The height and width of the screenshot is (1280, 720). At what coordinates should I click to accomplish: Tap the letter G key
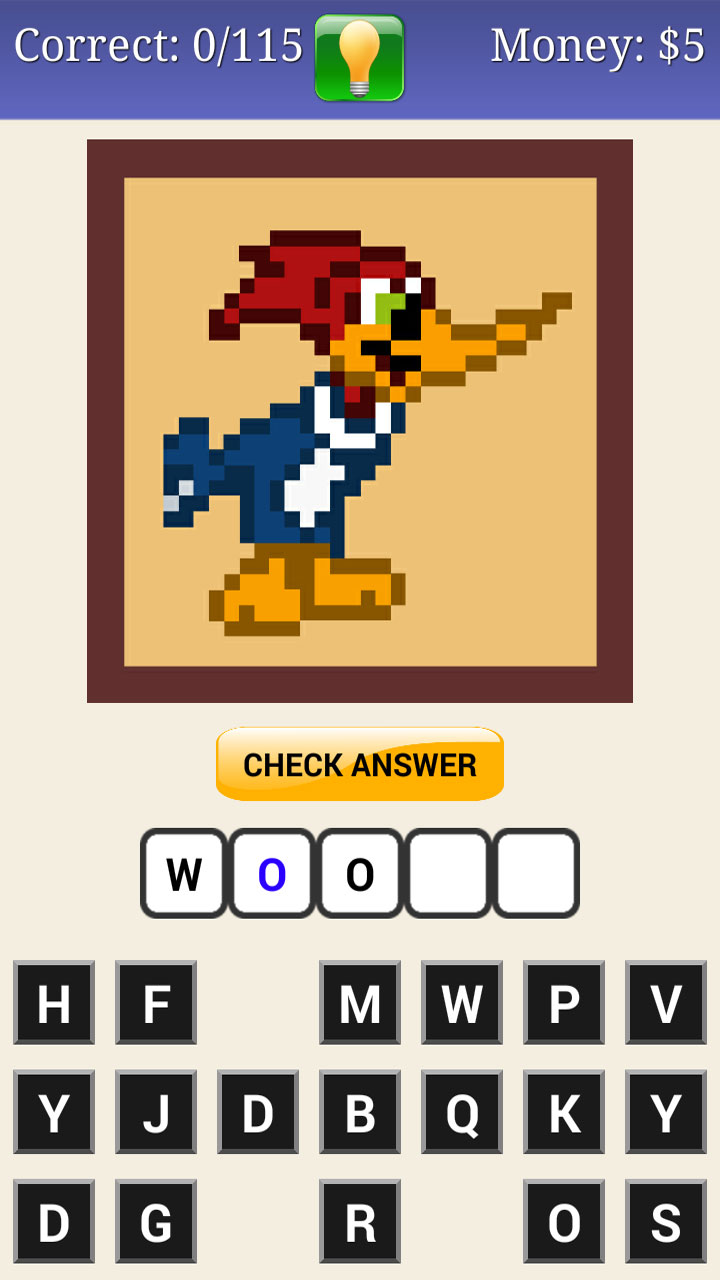tap(156, 1220)
